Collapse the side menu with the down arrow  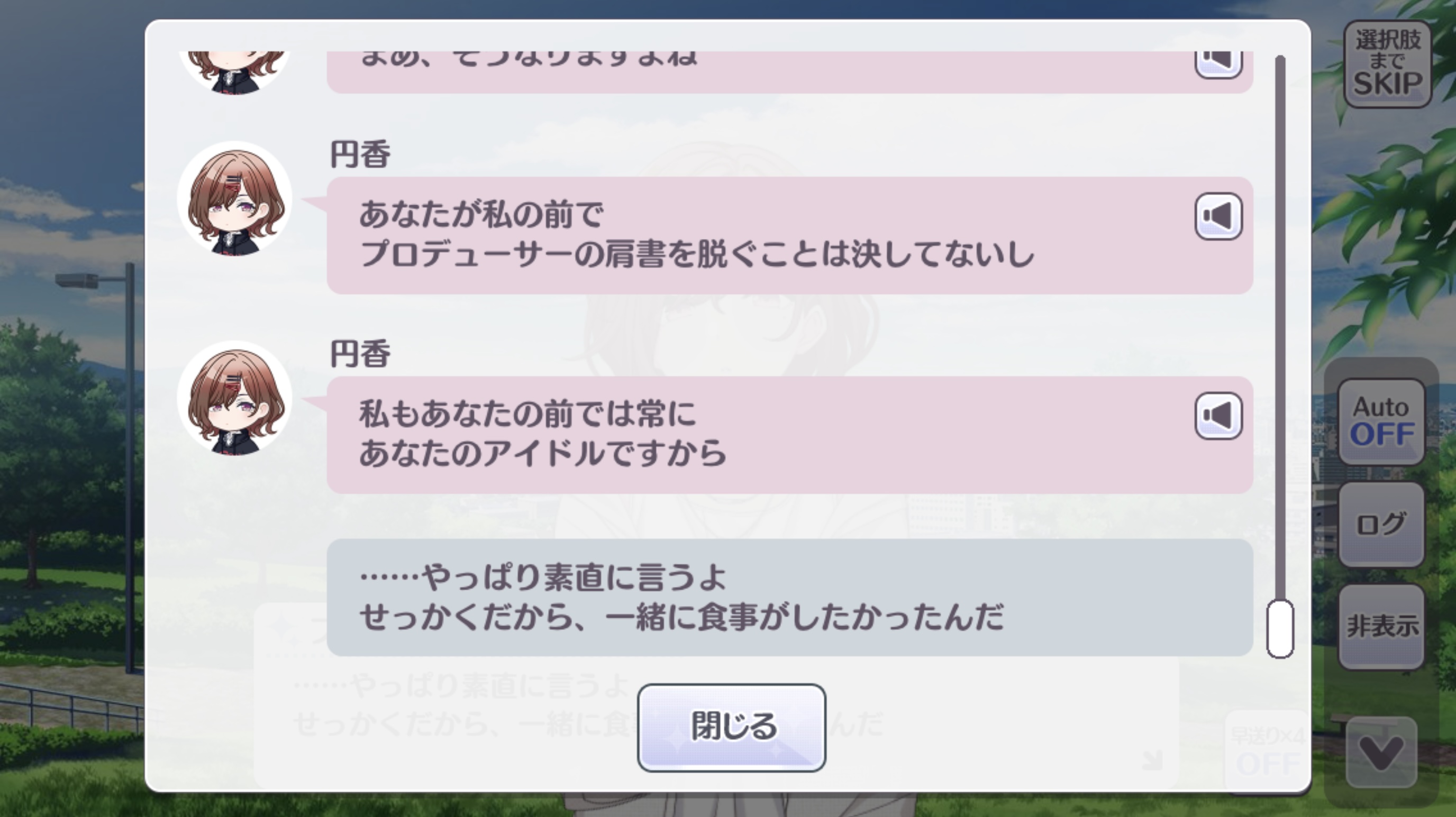[x=1381, y=752]
